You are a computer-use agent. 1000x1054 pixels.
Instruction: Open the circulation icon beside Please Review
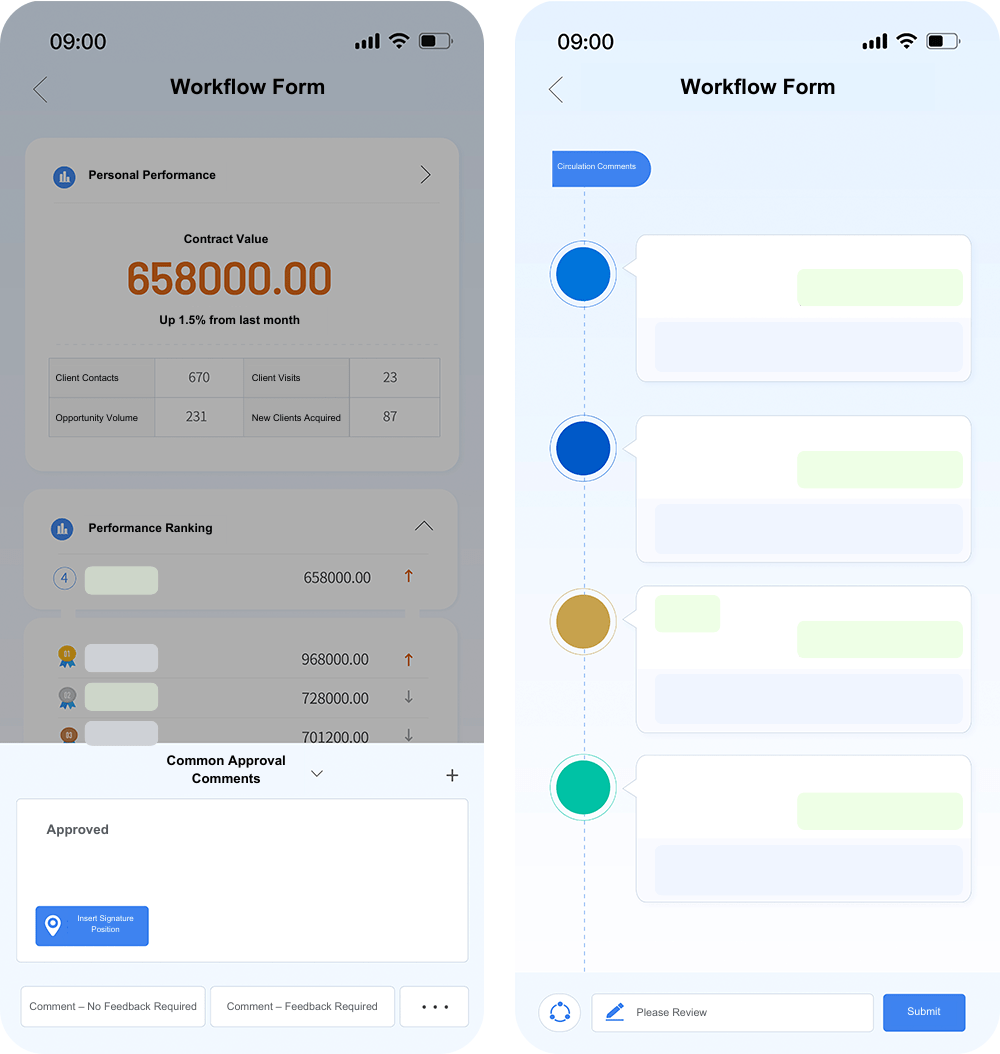[x=560, y=1012]
